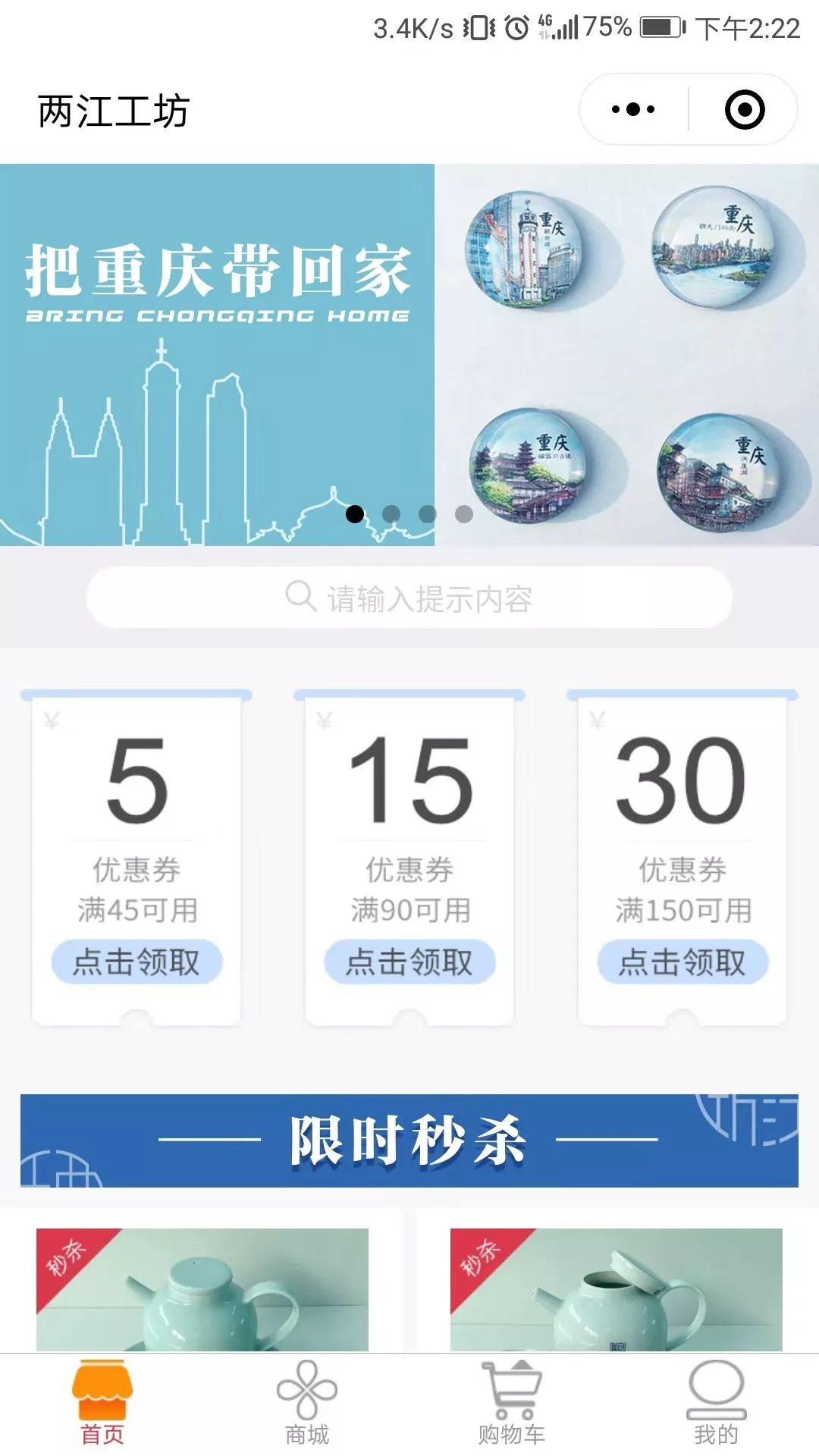
Task: Open the 购物车 shopping cart tab
Action: [512, 1403]
